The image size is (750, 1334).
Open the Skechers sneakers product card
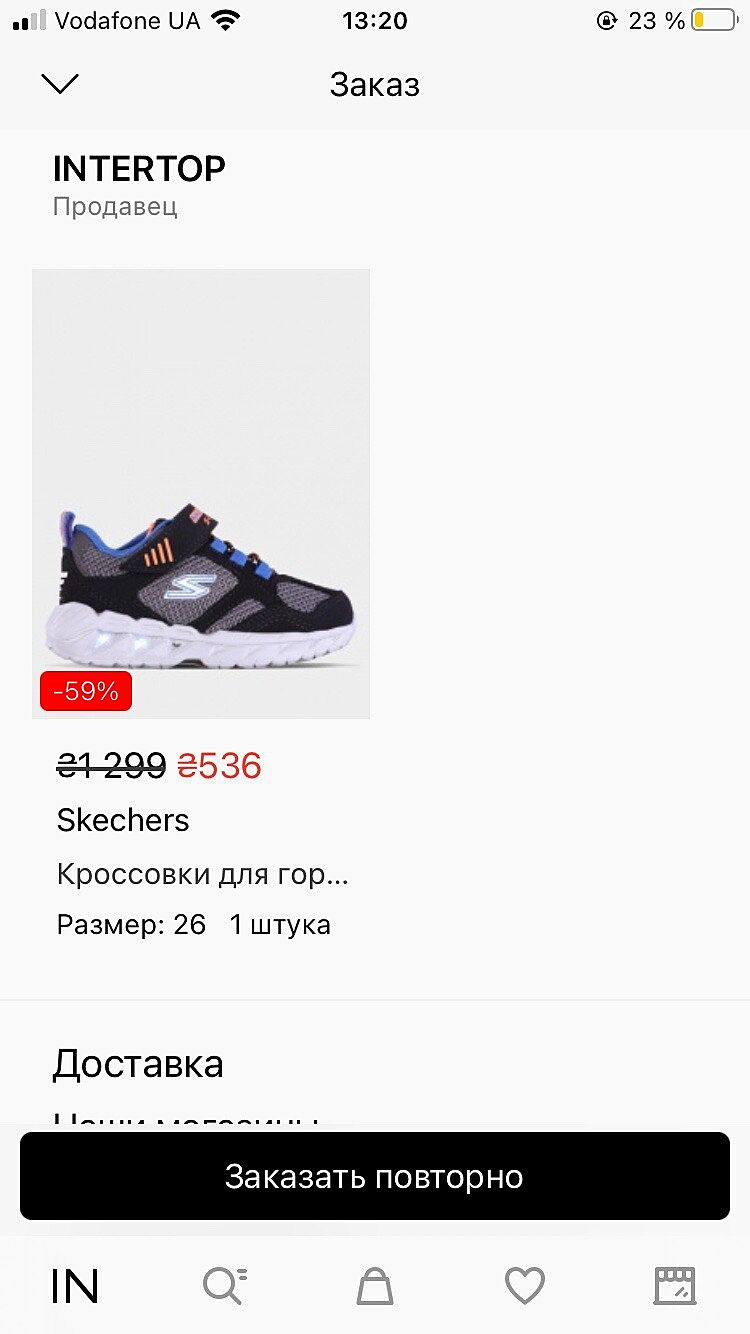tap(201, 493)
